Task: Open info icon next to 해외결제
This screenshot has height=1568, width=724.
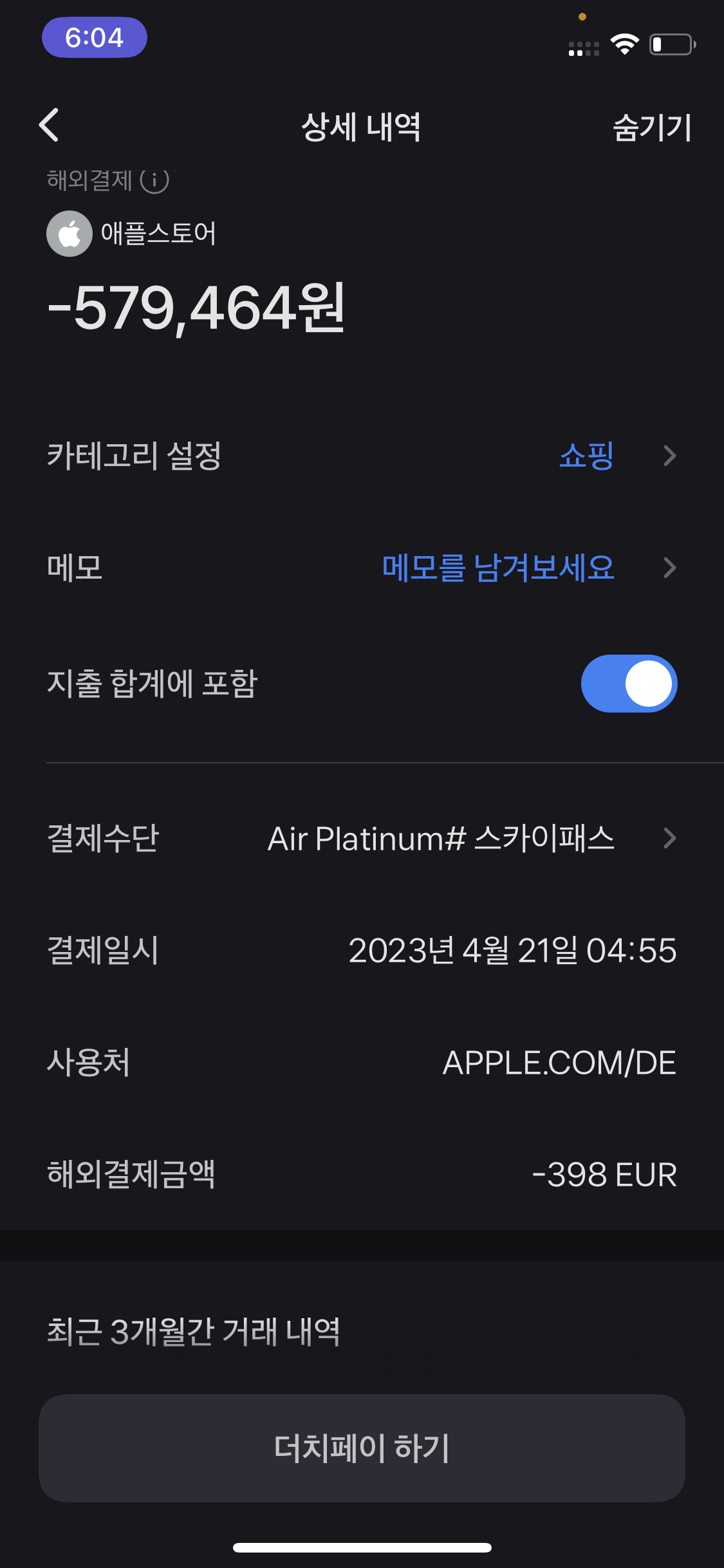Action: [x=154, y=181]
